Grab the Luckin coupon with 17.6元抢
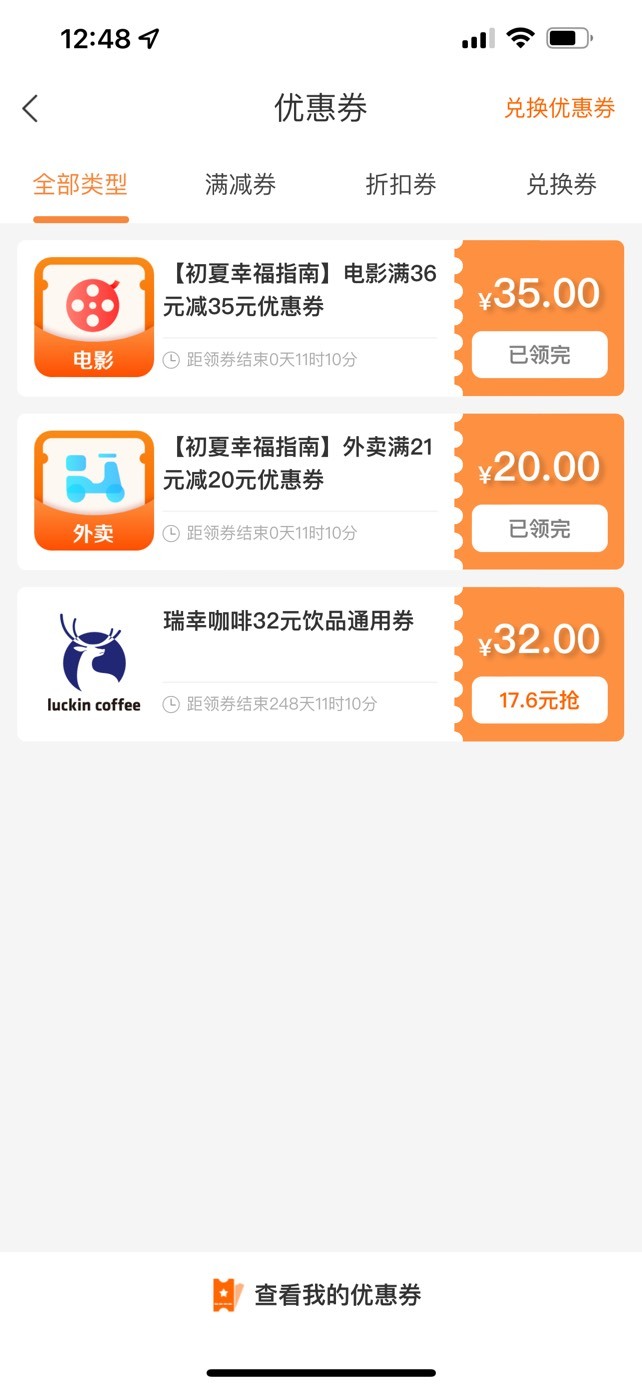This screenshot has width=642, height=1389. click(539, 700)
